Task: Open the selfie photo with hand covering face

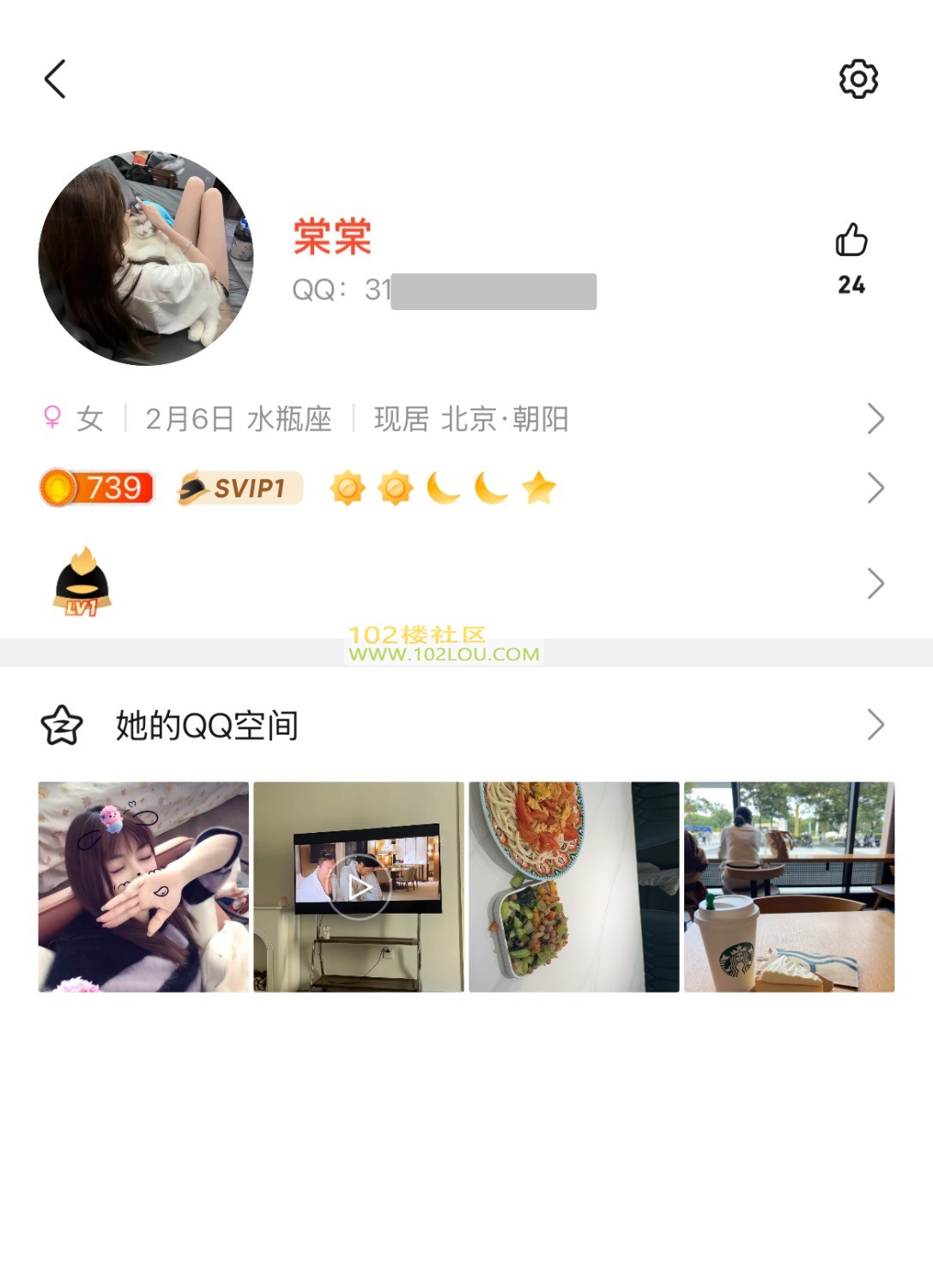Action: 143,887
